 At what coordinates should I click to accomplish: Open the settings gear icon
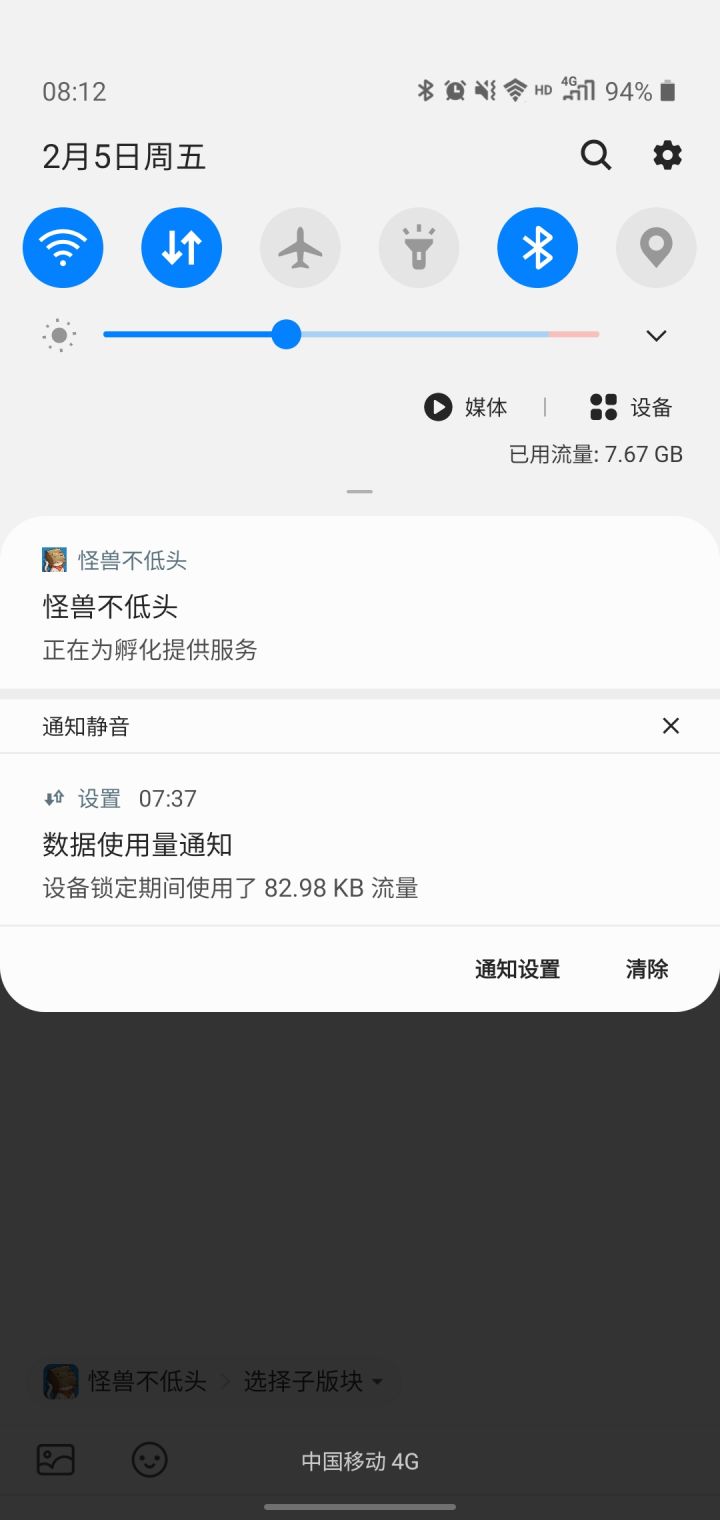[666, 155]
